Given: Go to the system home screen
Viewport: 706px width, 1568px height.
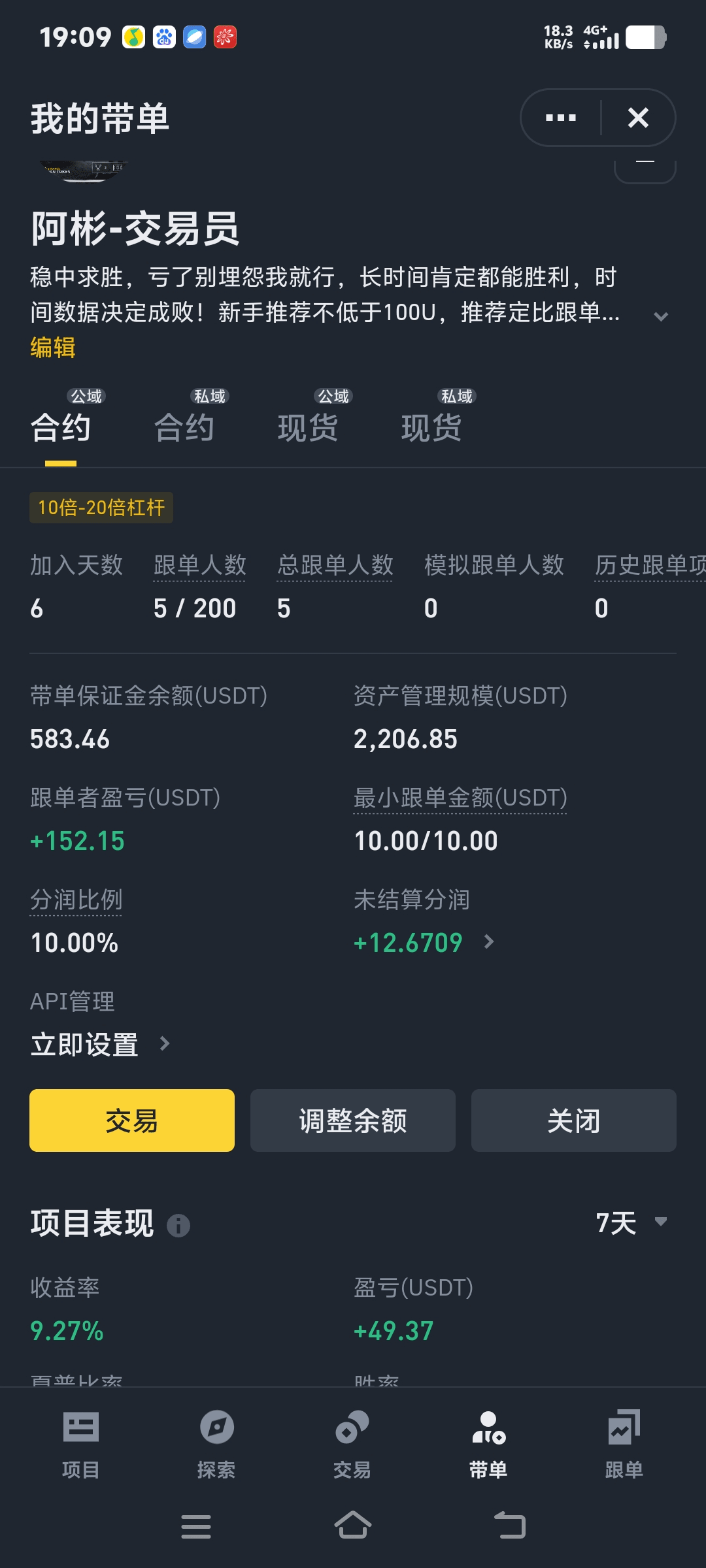Looking at the screenshot, I should coord(353,1526).
